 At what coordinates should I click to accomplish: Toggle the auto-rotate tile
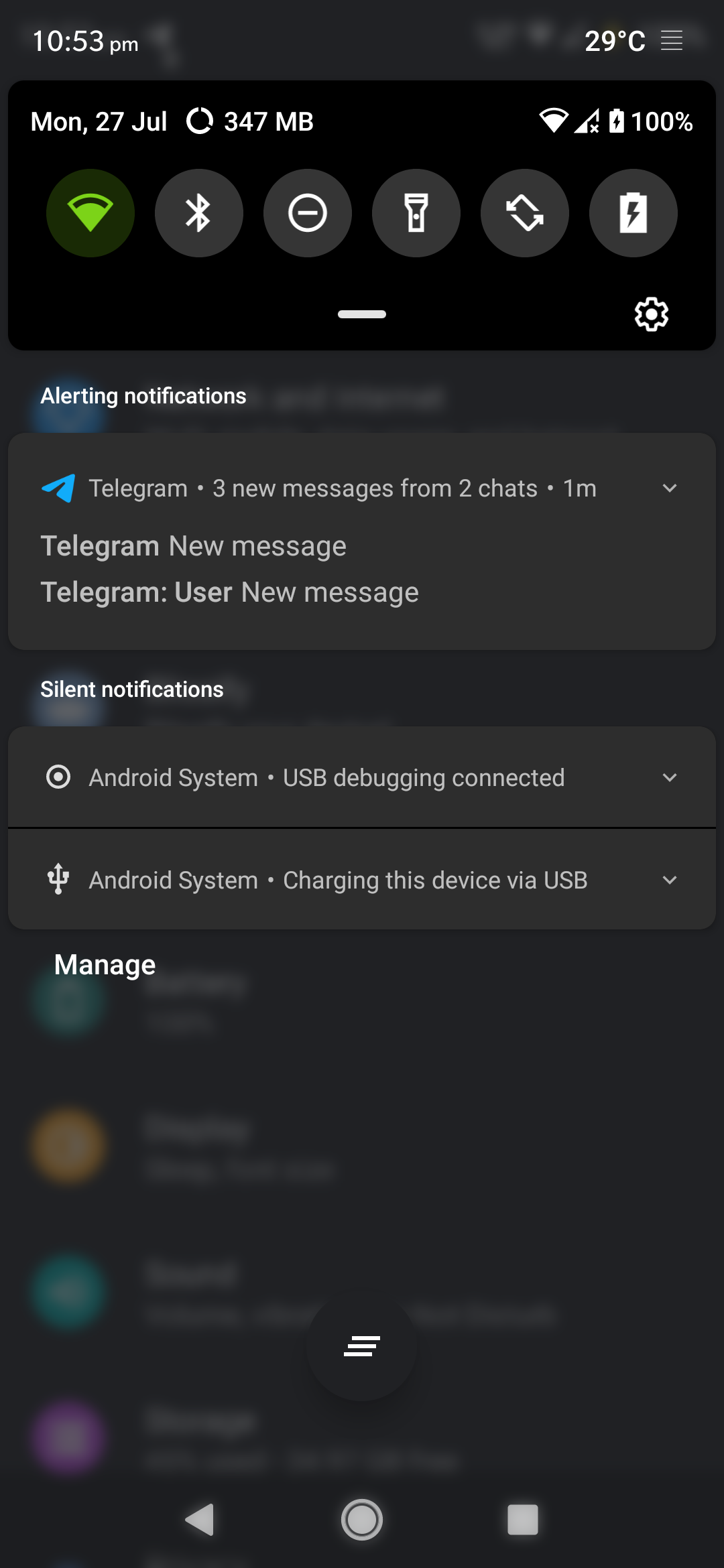pyautogui.click(x=525, y=213)
